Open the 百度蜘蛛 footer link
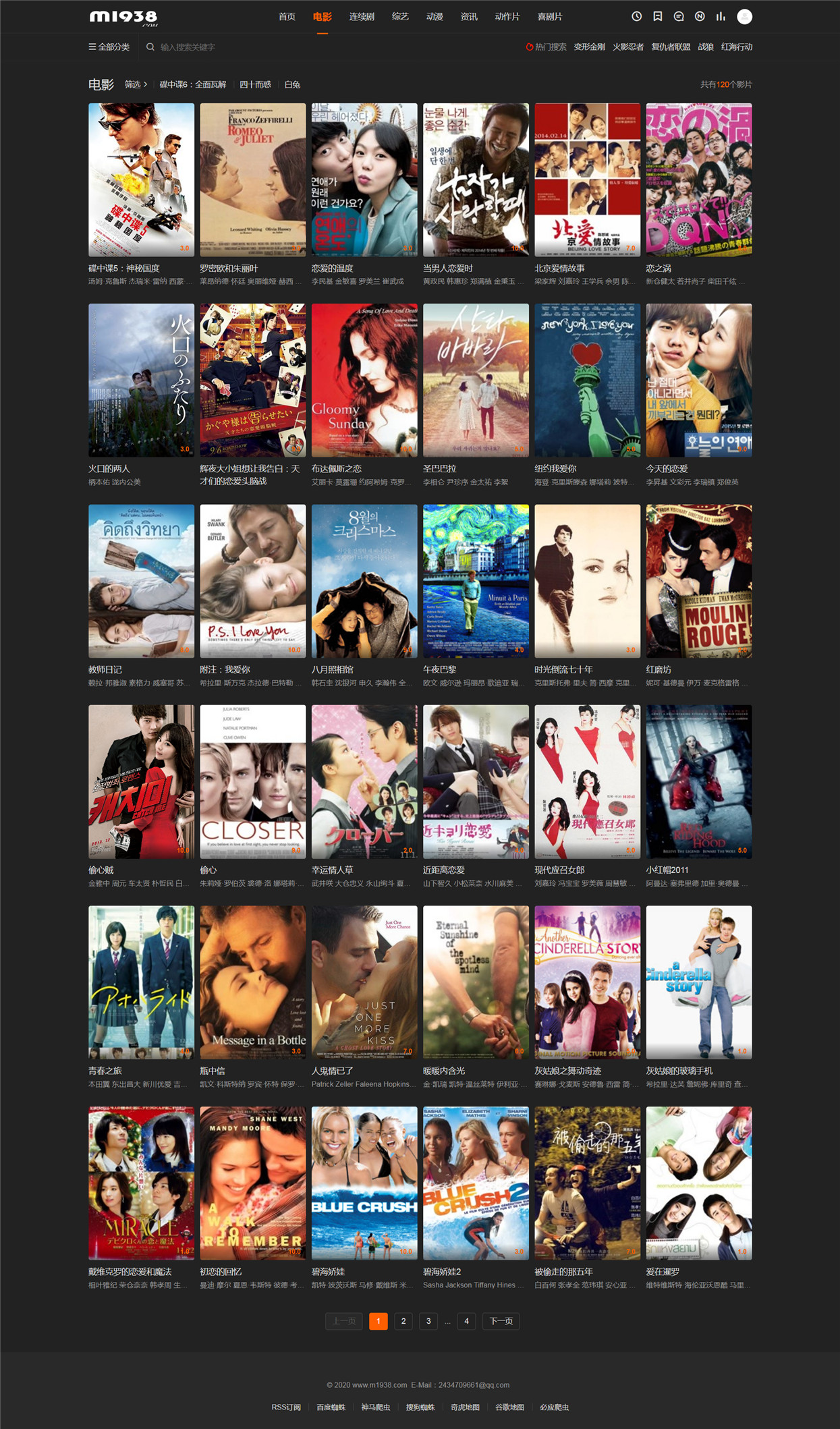840x1429 pixels. pos(331,1407)
